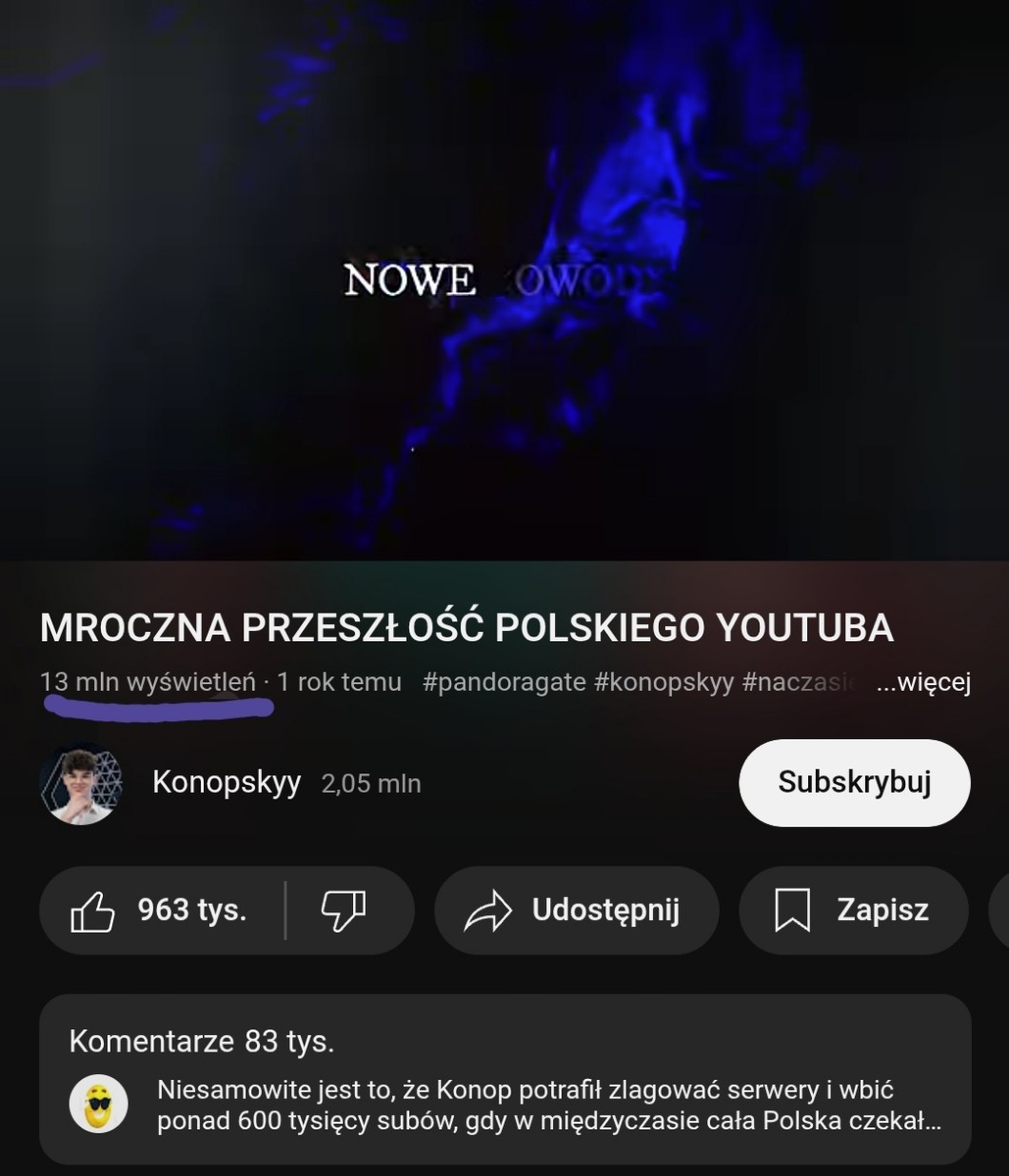This screenshot has width=1009, height=1176.
Task: Dislike this video
Action: [x=344, y=911]
